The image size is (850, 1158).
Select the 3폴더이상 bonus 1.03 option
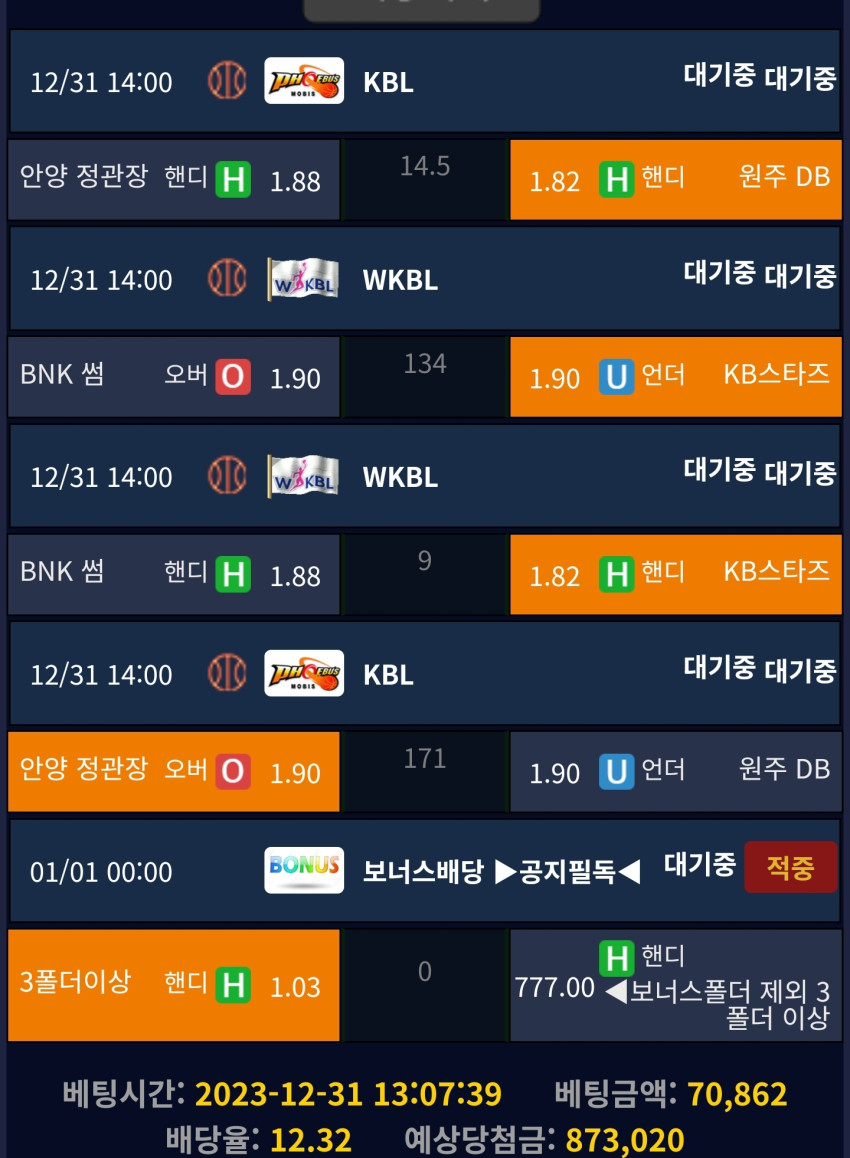[174, 985]
